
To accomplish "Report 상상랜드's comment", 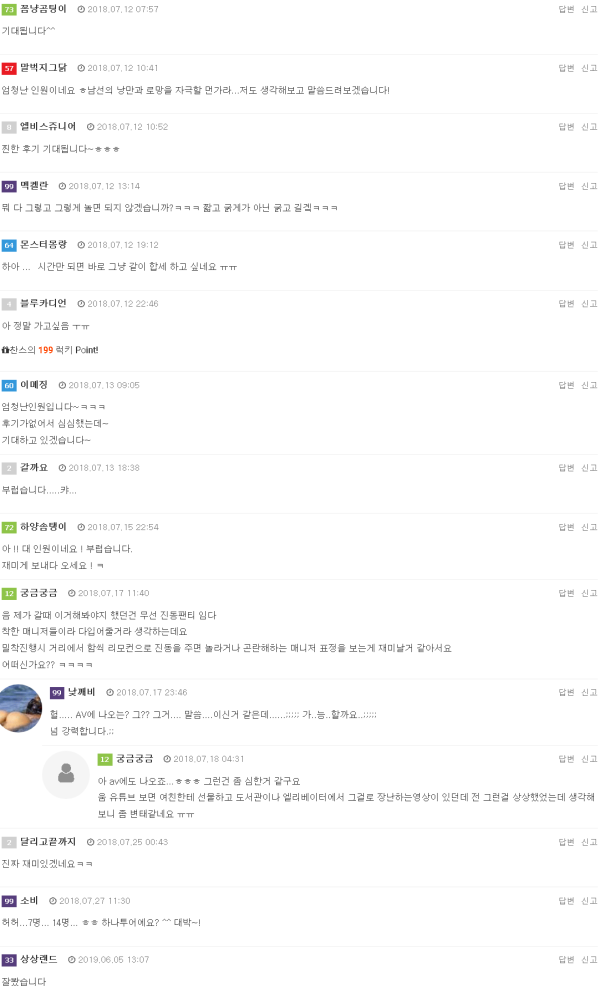I will pos(589,960).
